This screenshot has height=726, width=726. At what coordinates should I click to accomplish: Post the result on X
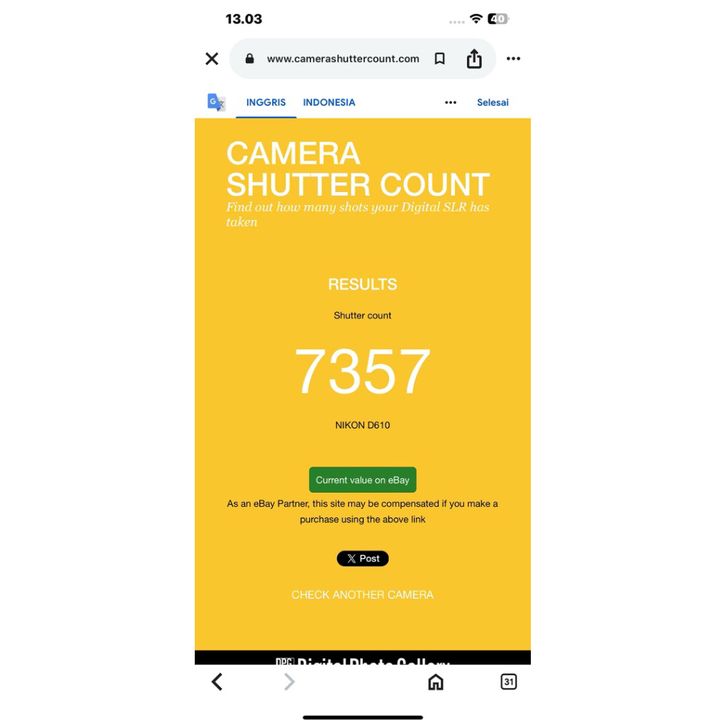(362, 559)
